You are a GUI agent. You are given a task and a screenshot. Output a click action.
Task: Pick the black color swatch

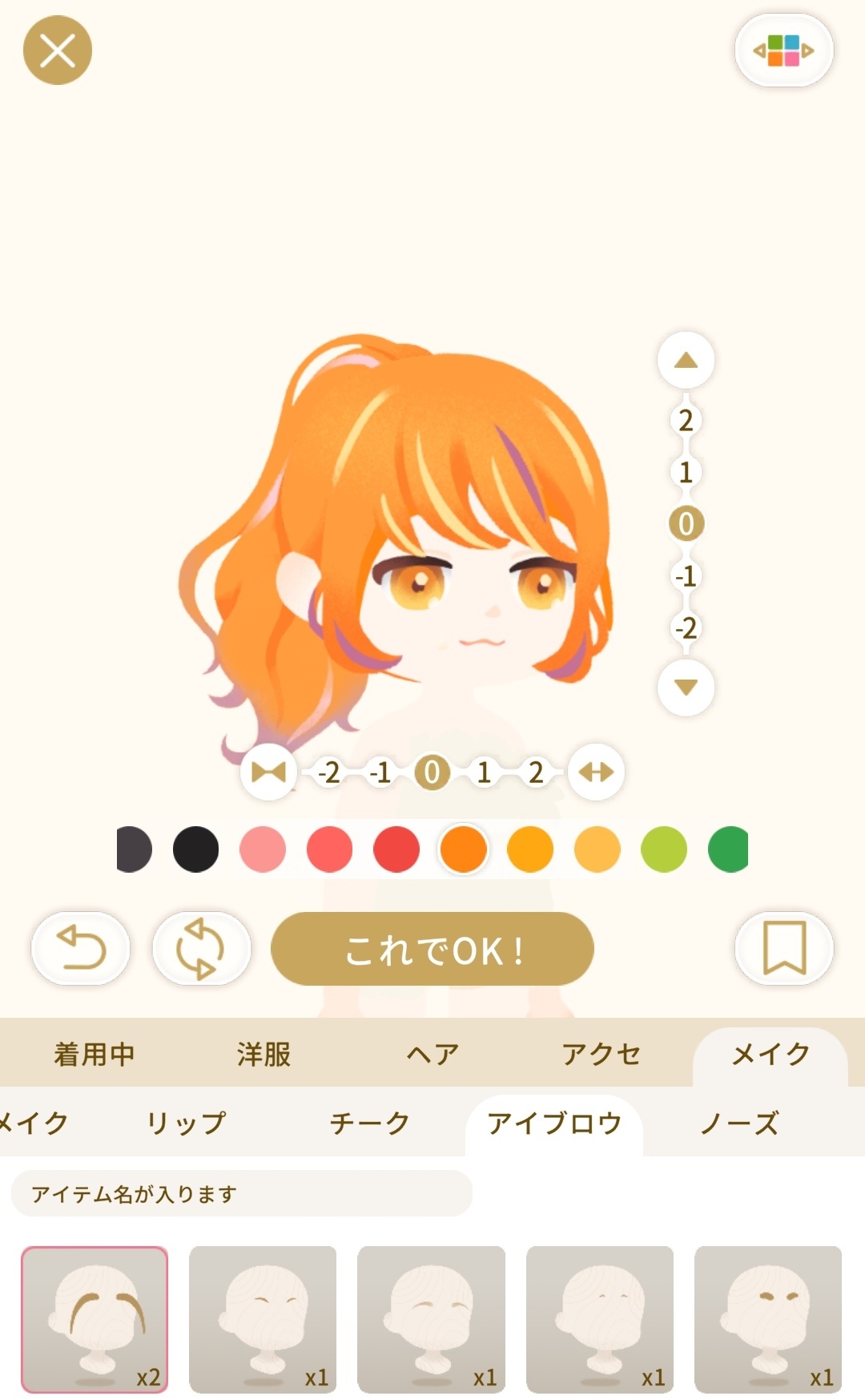point(195,849)
